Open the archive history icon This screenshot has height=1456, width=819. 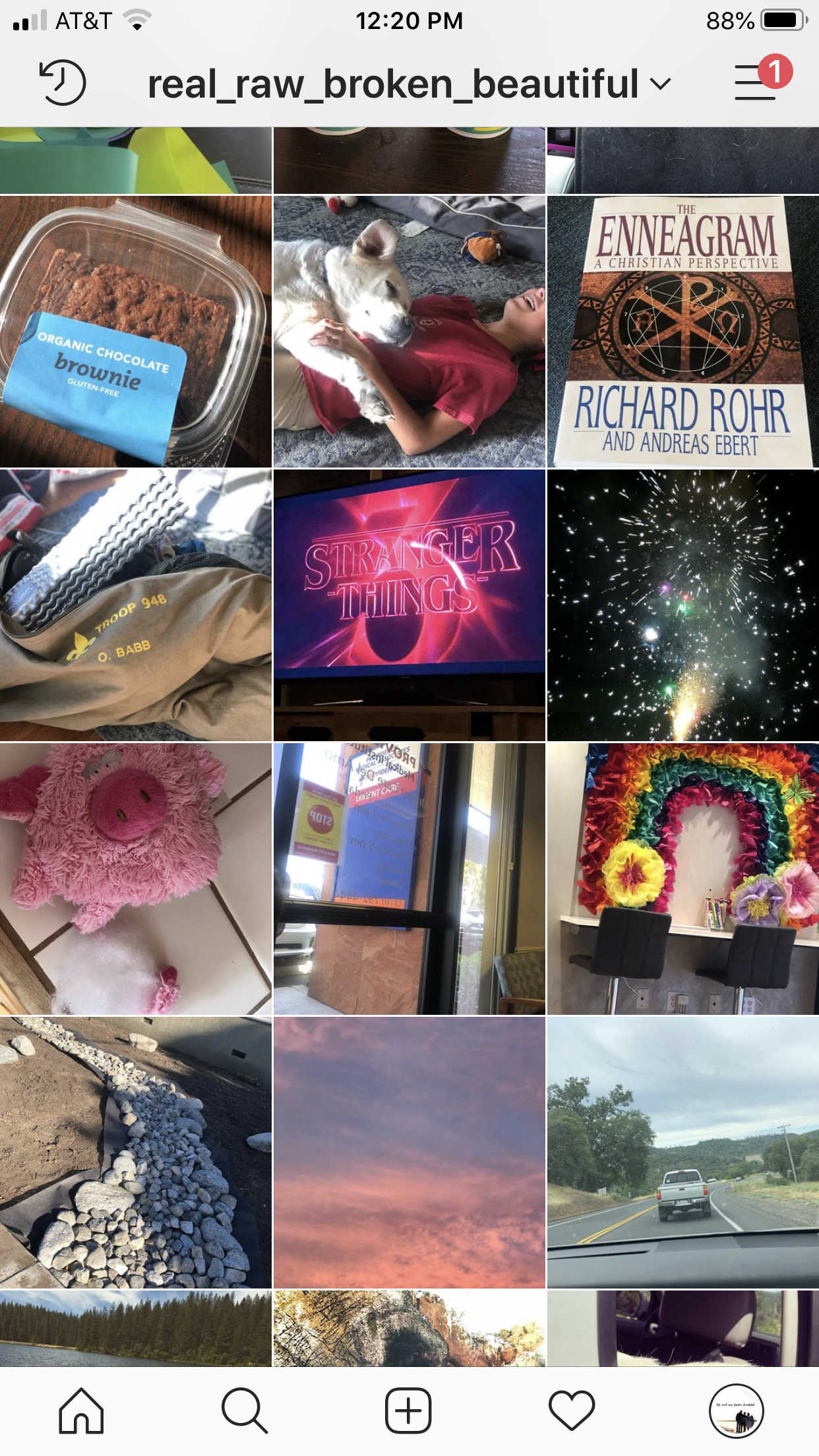(x=63, y=83)
